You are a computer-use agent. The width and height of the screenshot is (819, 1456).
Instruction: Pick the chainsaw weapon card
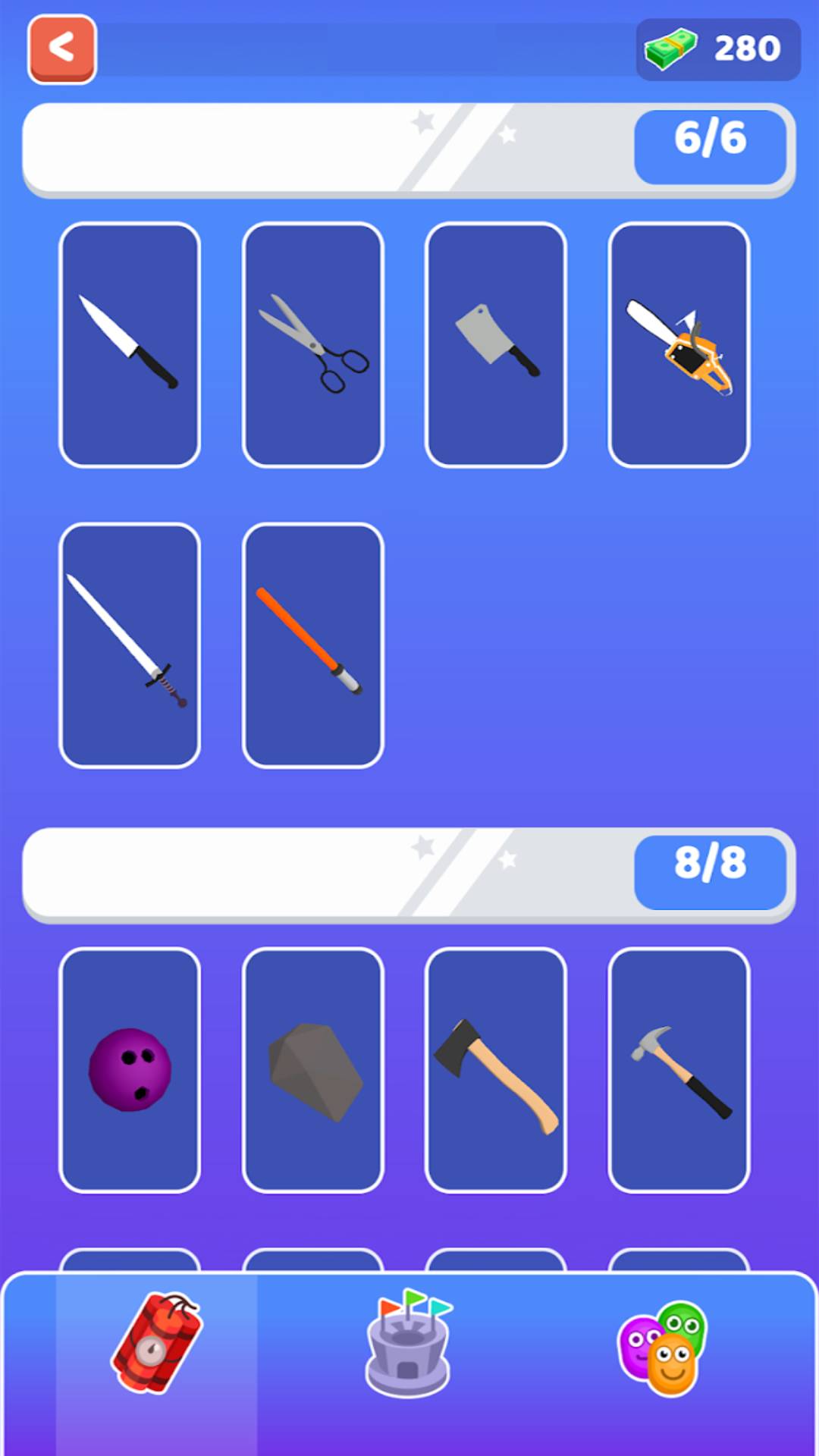(679, 345)
